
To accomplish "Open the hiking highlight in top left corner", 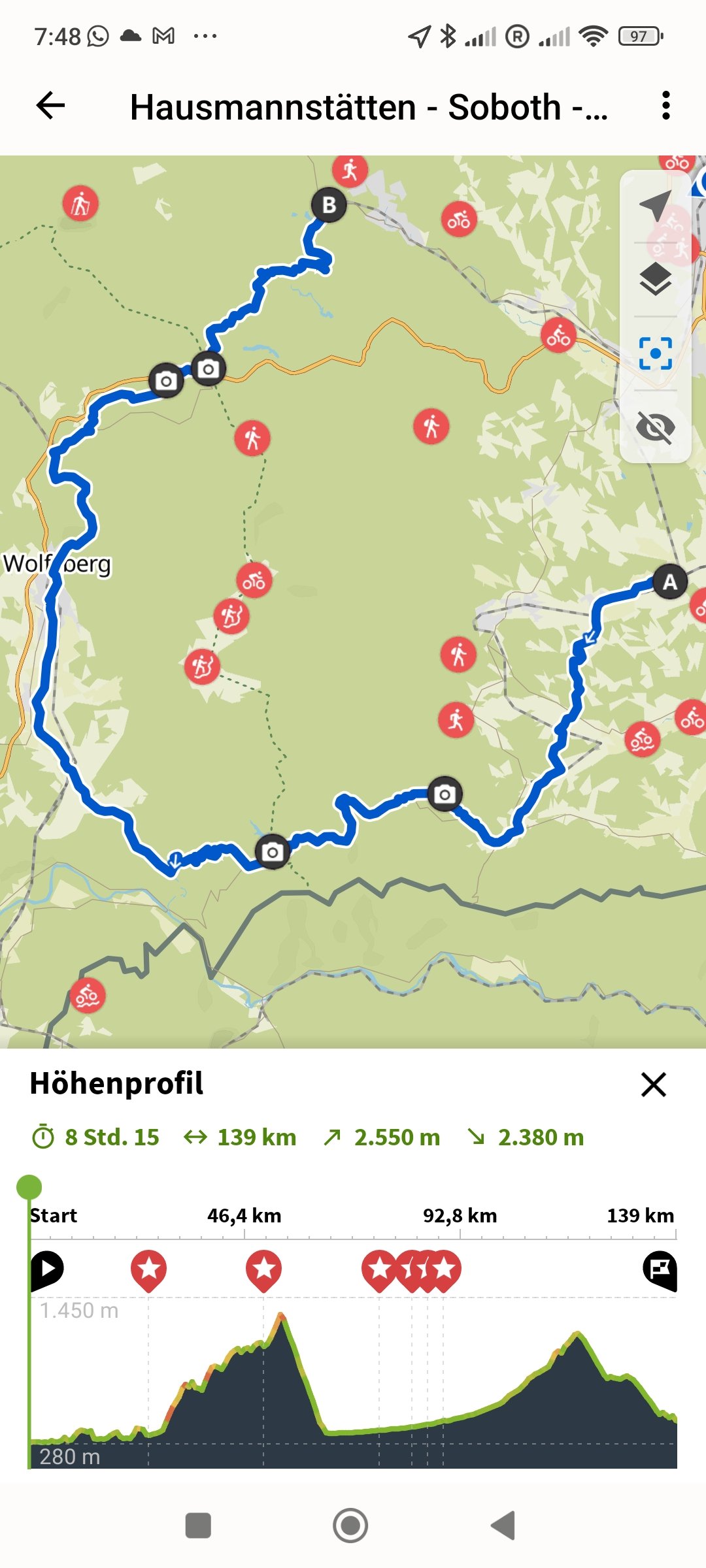I will [x=80, y=204].
